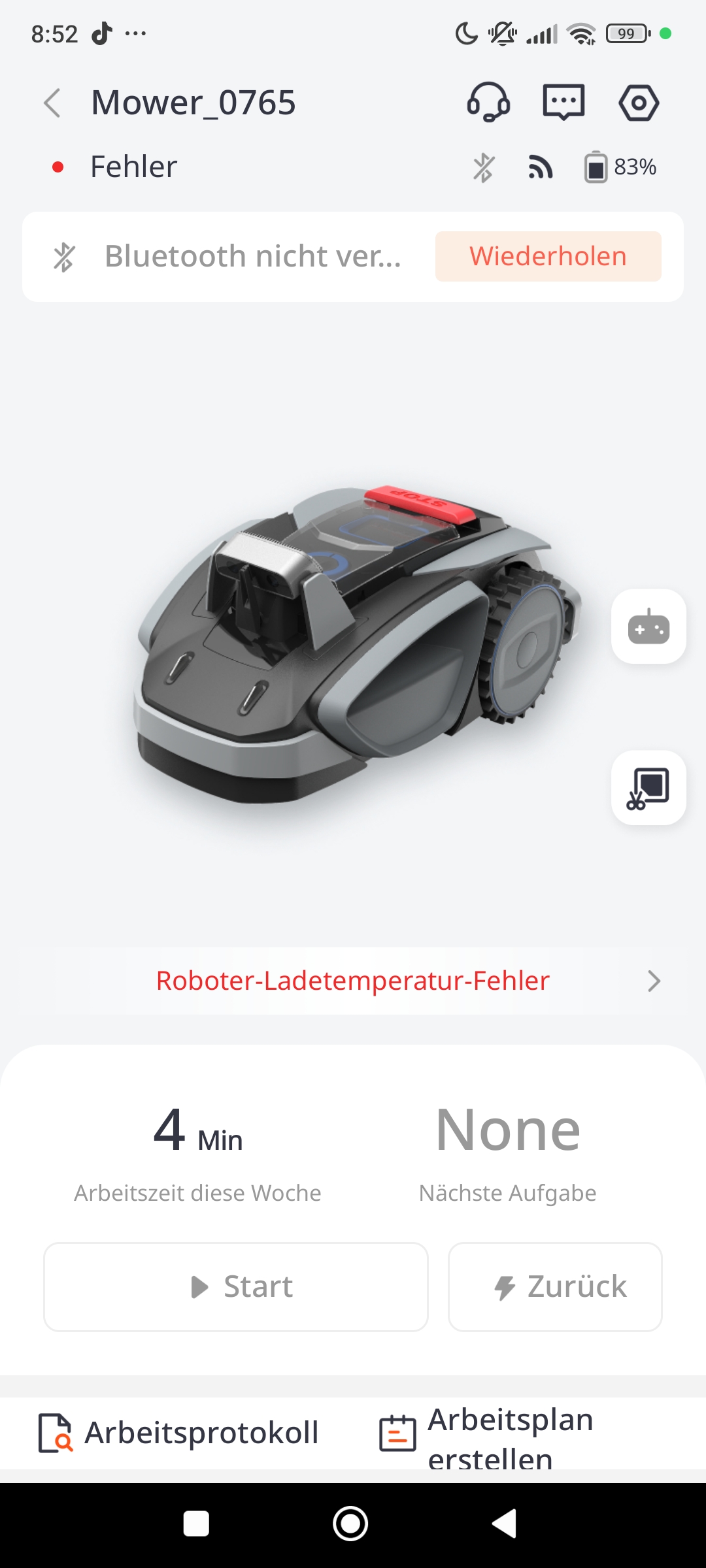Open manual remote control gamepad button
The image size is (706, 1568).
pos(648,627)
